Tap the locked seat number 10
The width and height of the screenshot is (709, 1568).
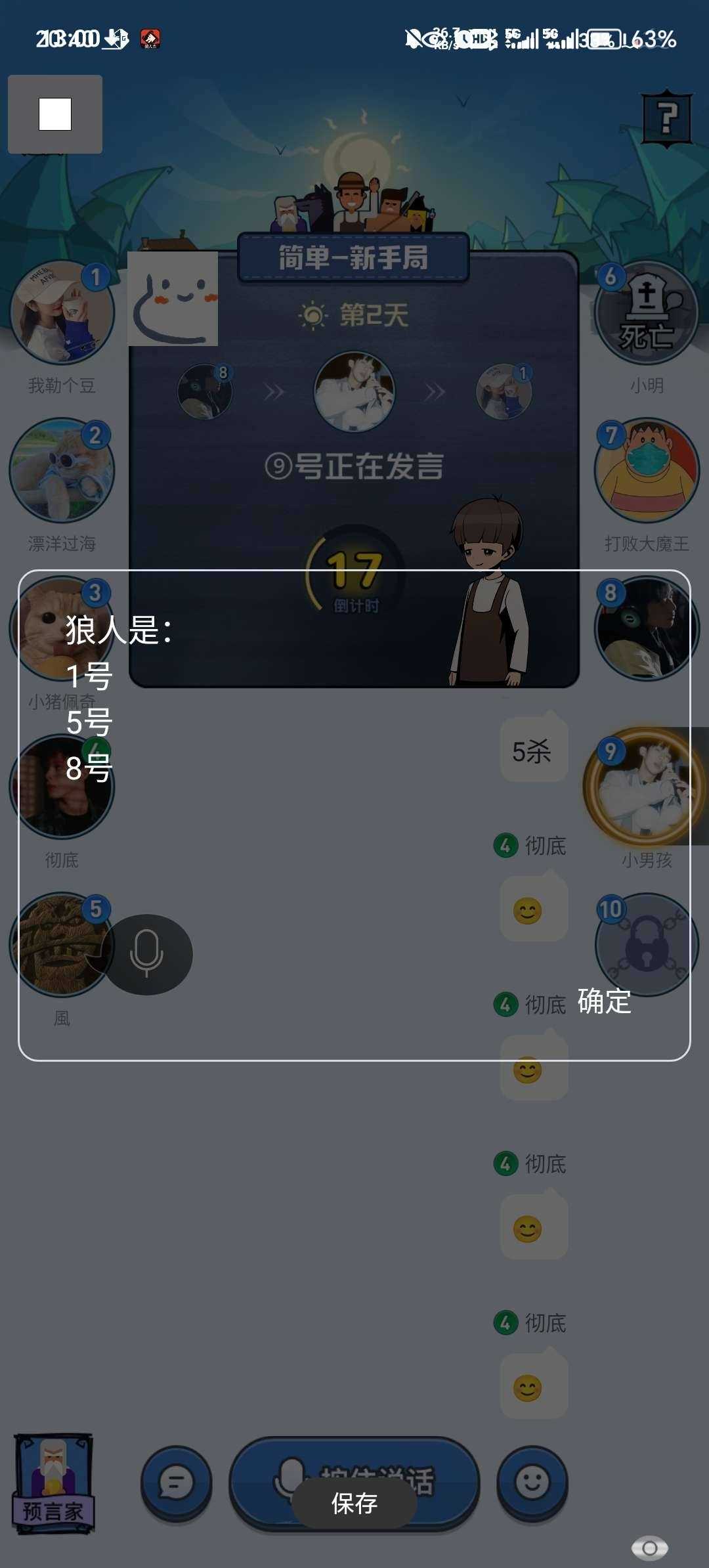tap(647, 944)
